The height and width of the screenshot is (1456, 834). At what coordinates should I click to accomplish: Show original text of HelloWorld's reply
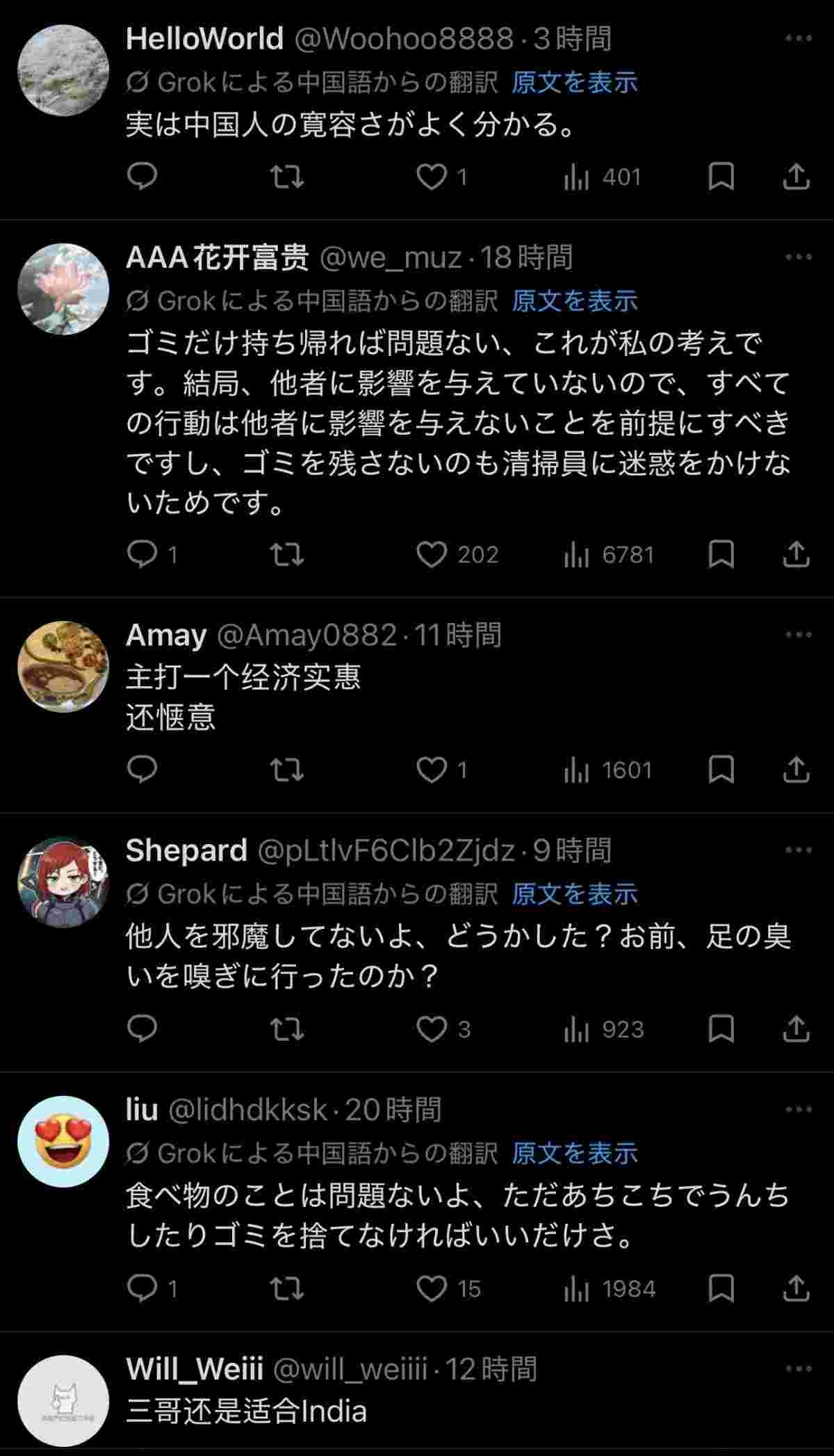(x=574, y=83)
